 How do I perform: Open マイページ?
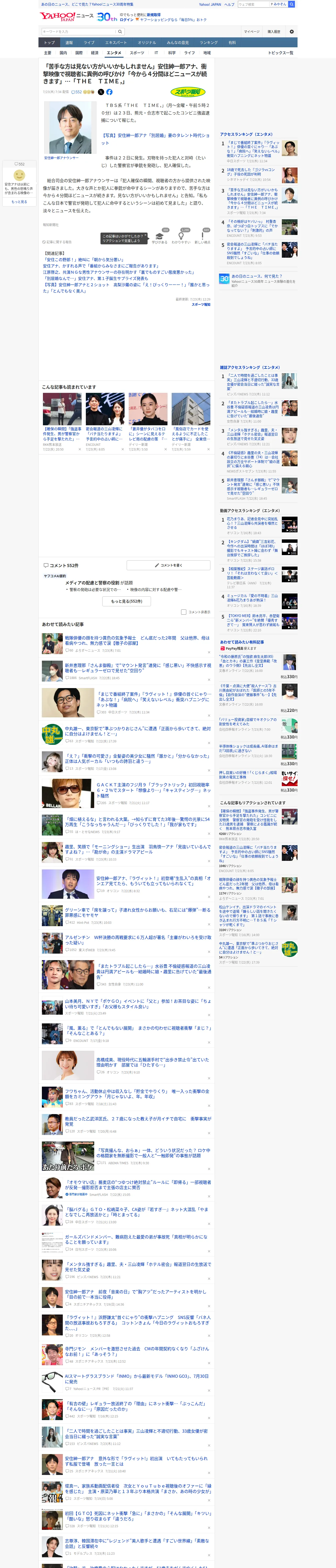pos(251,32)
